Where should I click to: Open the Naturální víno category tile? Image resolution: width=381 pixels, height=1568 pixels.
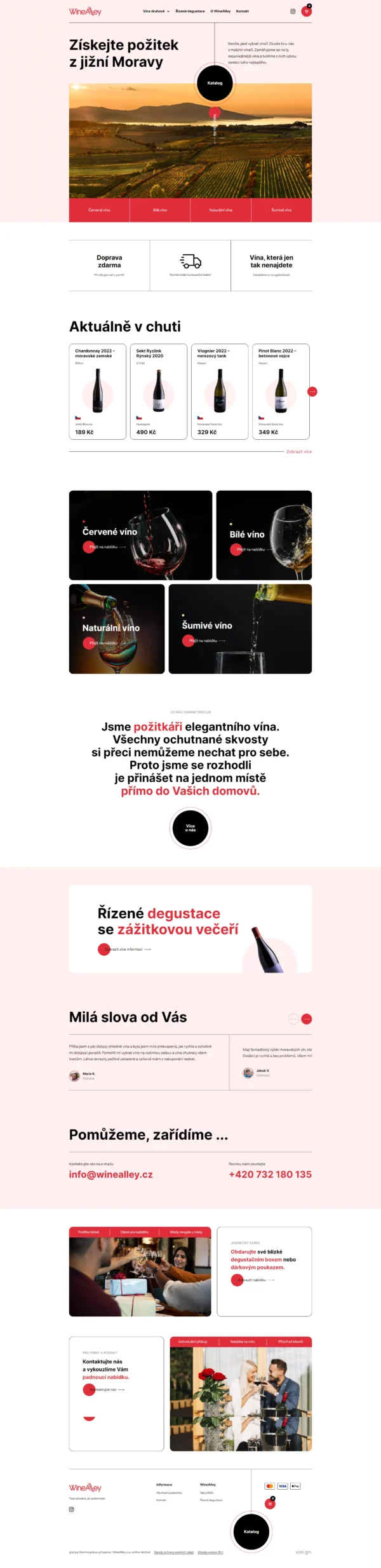point(116,628)
